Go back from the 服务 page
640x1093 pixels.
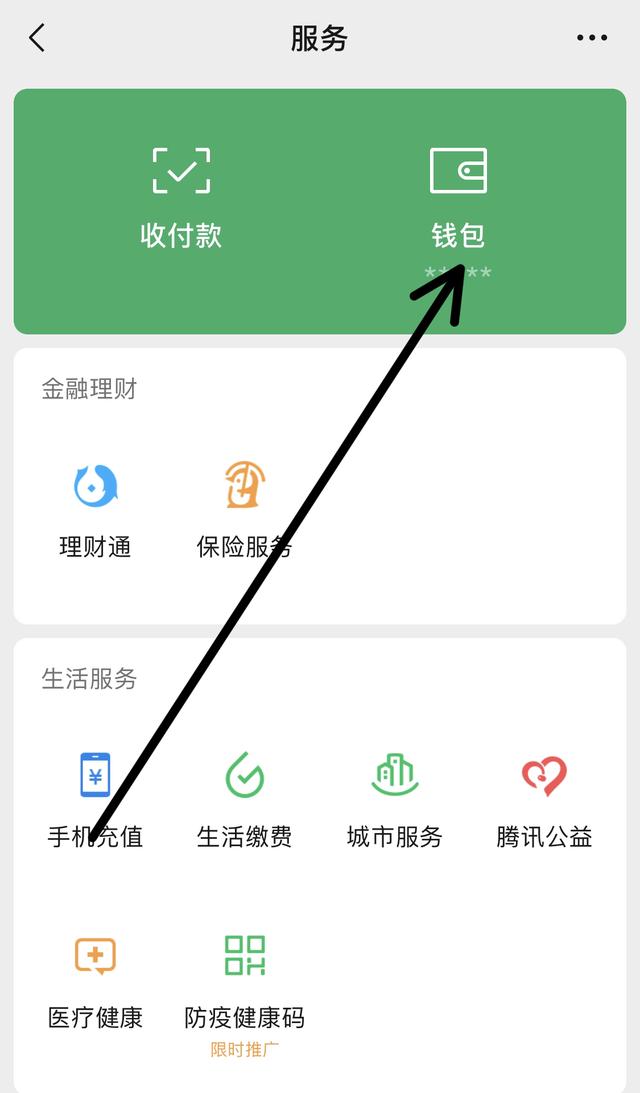coord(37,38)
